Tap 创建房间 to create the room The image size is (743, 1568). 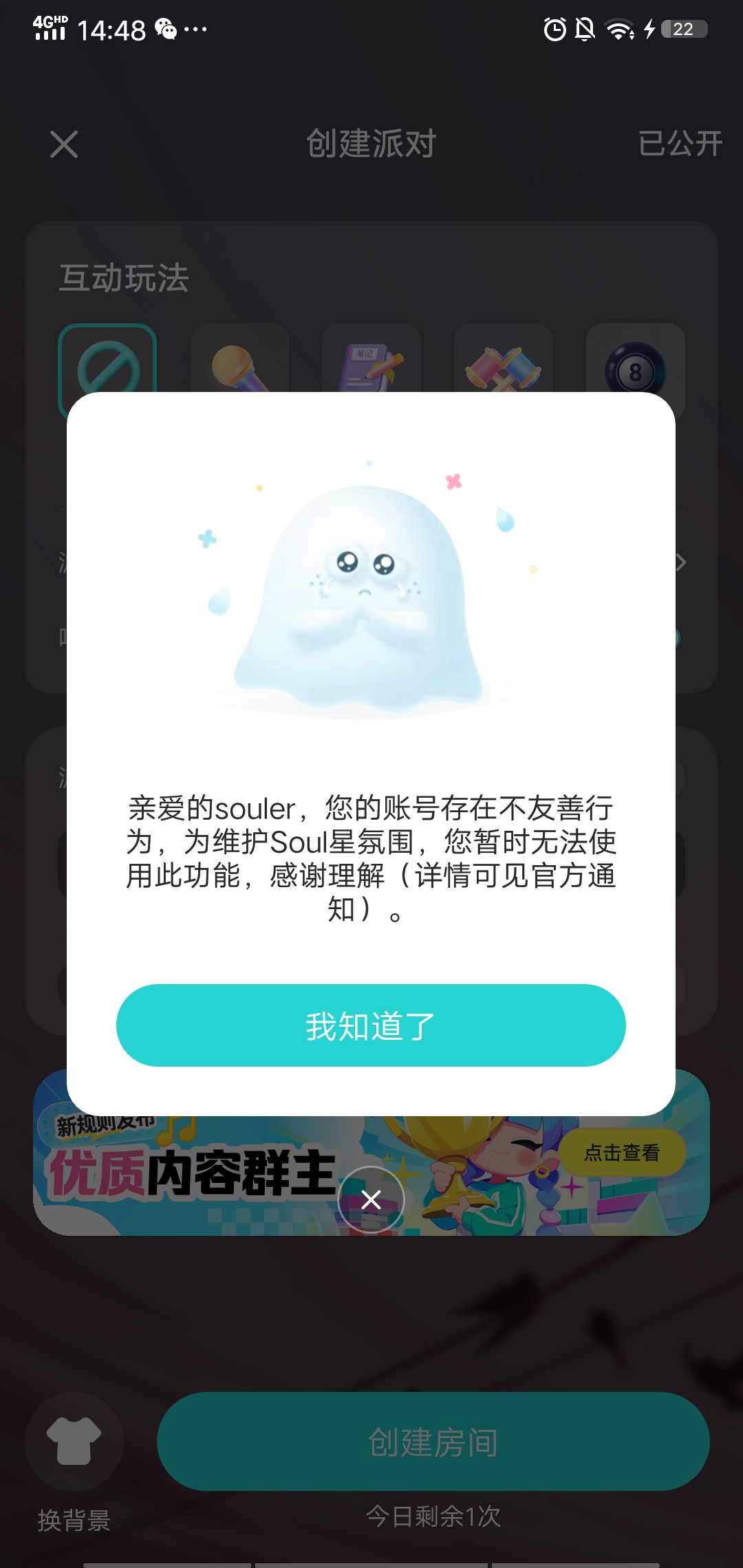coord(433,1441)
